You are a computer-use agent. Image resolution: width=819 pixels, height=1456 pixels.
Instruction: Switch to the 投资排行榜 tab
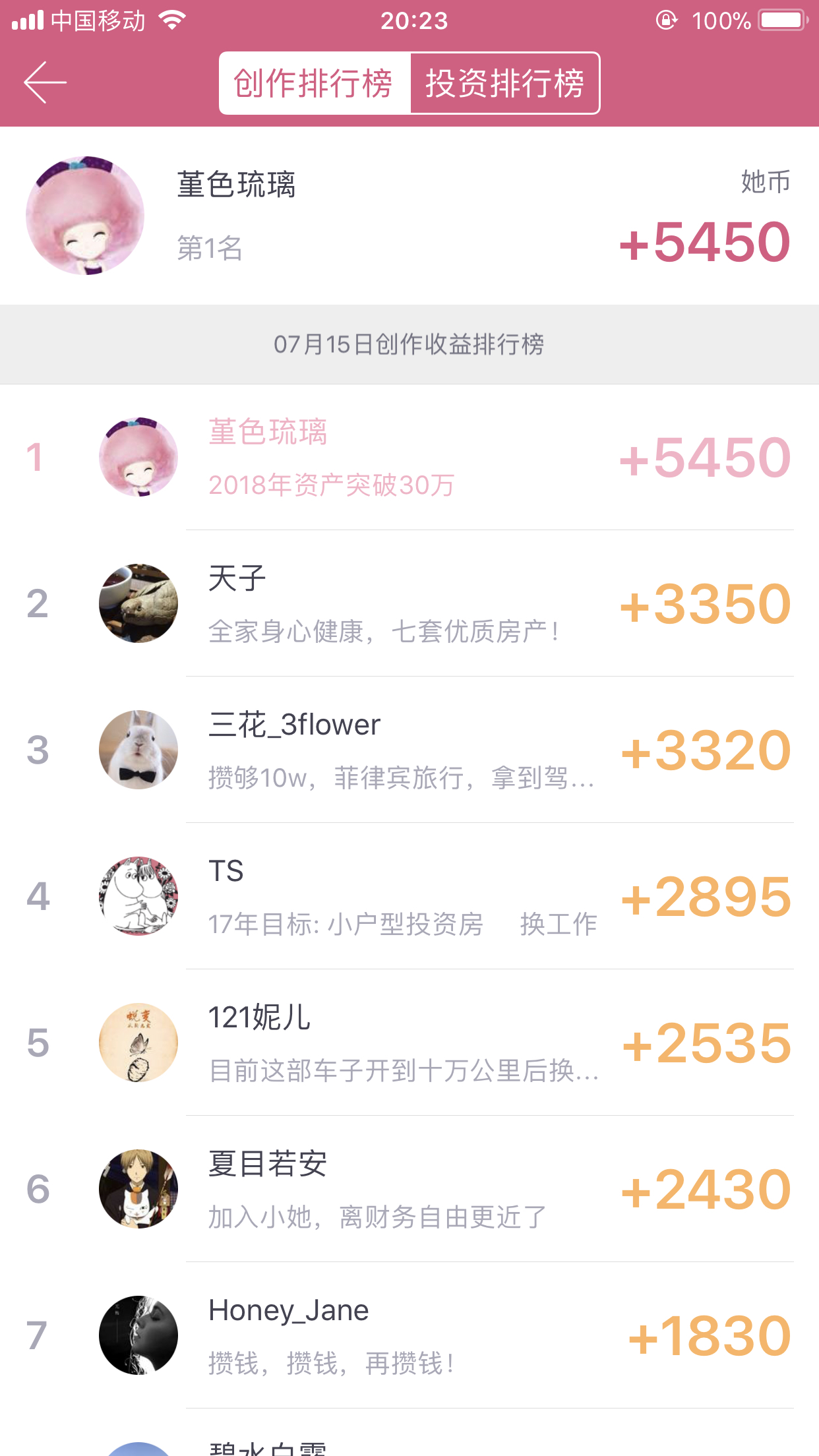tap(505, 83)
